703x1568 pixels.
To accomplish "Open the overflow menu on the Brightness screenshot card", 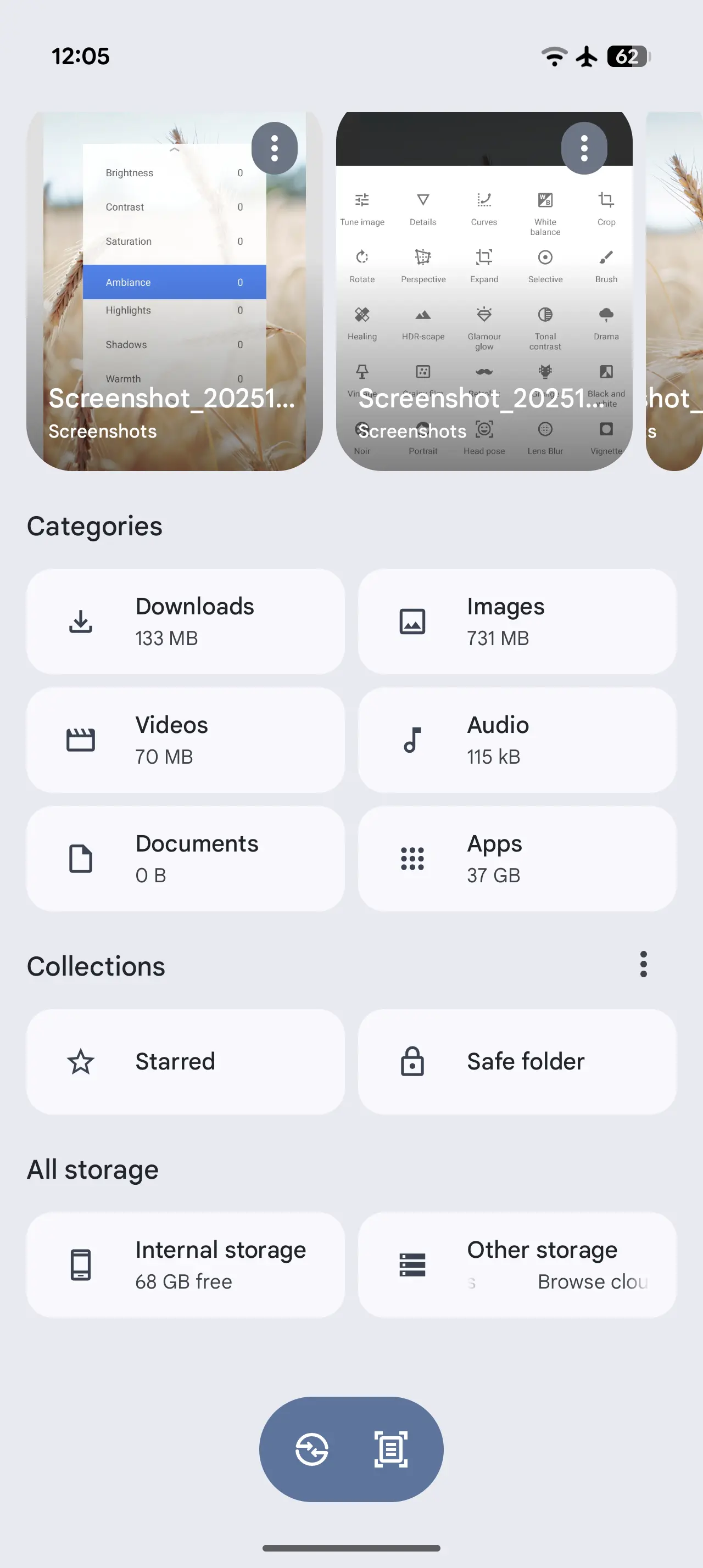I will point(275,148).
